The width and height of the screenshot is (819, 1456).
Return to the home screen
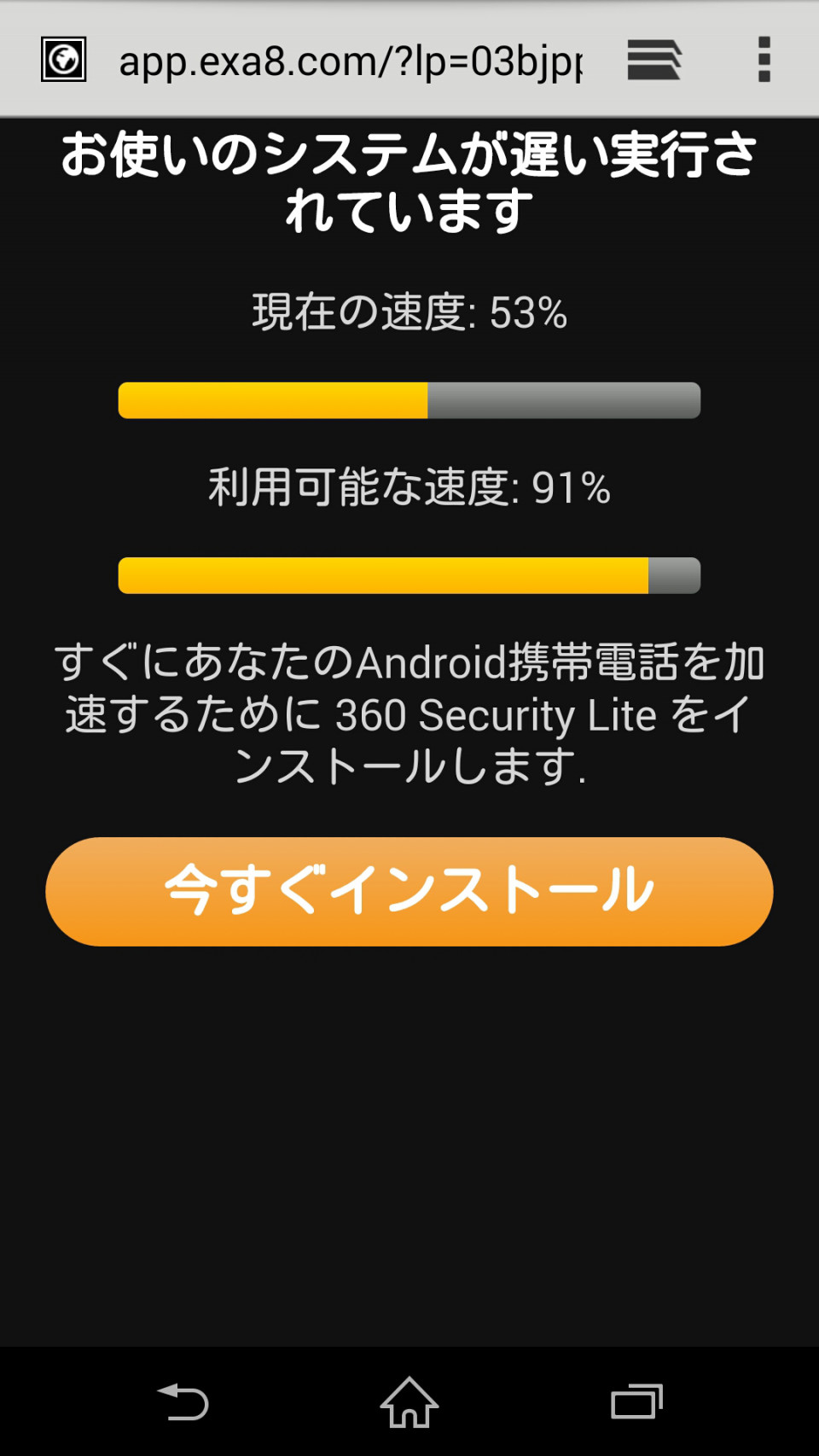(409, 1402)
